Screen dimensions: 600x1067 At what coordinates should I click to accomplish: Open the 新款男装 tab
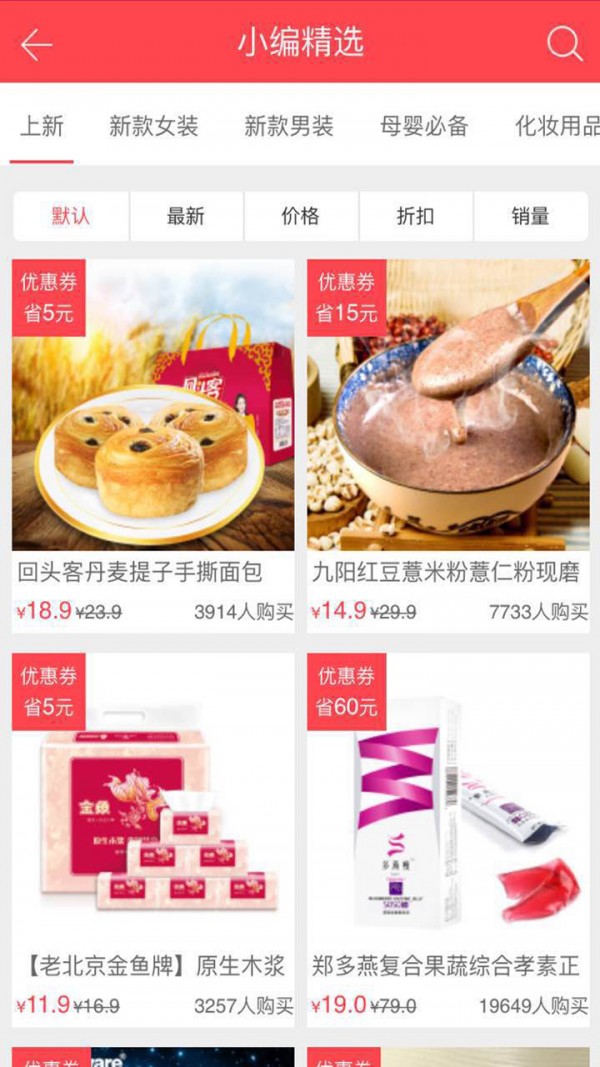click(x=289, y=127)
